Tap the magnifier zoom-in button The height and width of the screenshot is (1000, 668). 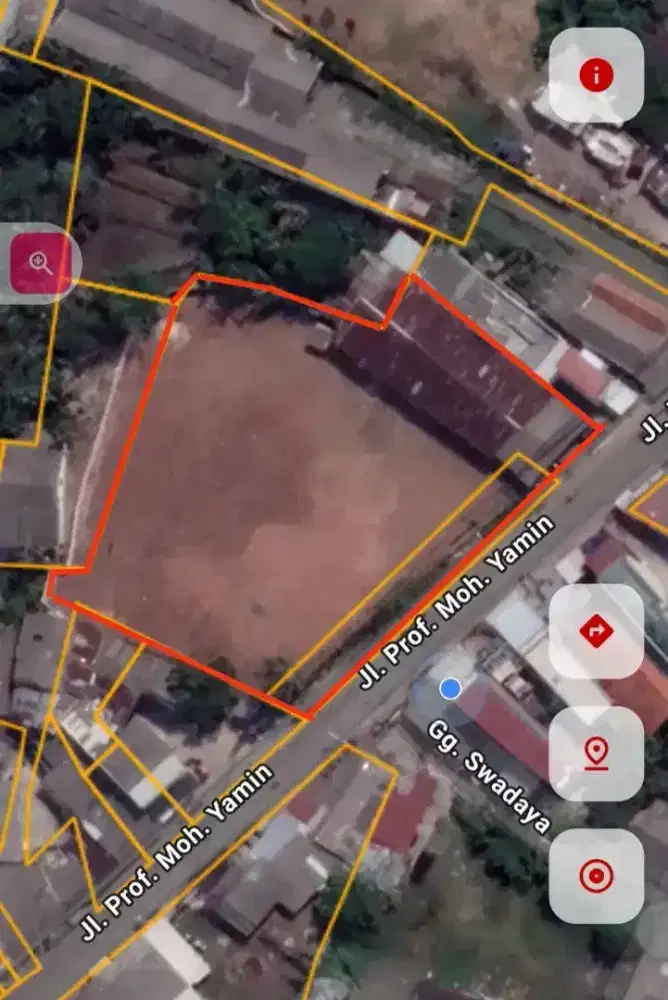click(x=40, y=264)
